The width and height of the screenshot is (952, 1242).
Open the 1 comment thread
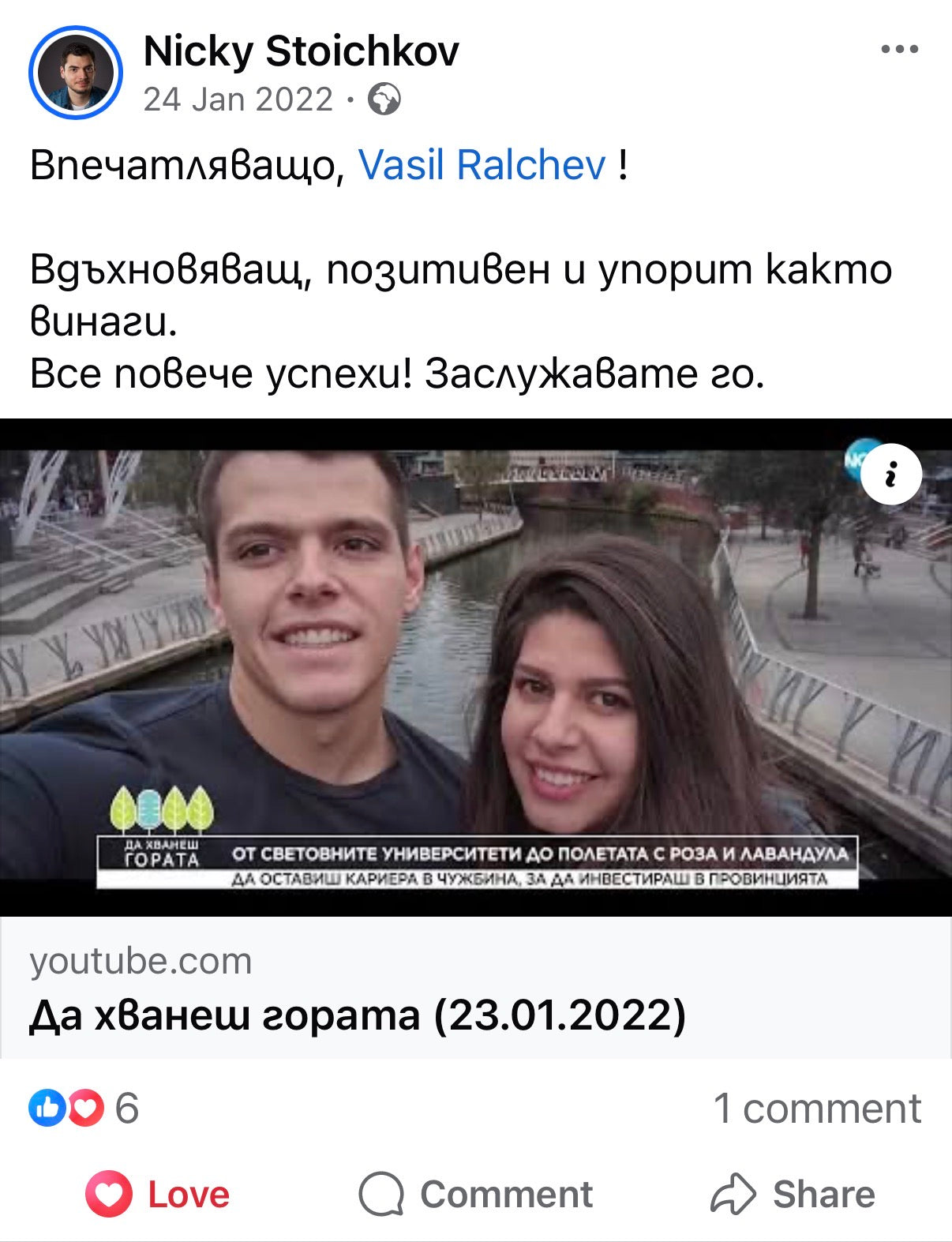(817, 1108)
